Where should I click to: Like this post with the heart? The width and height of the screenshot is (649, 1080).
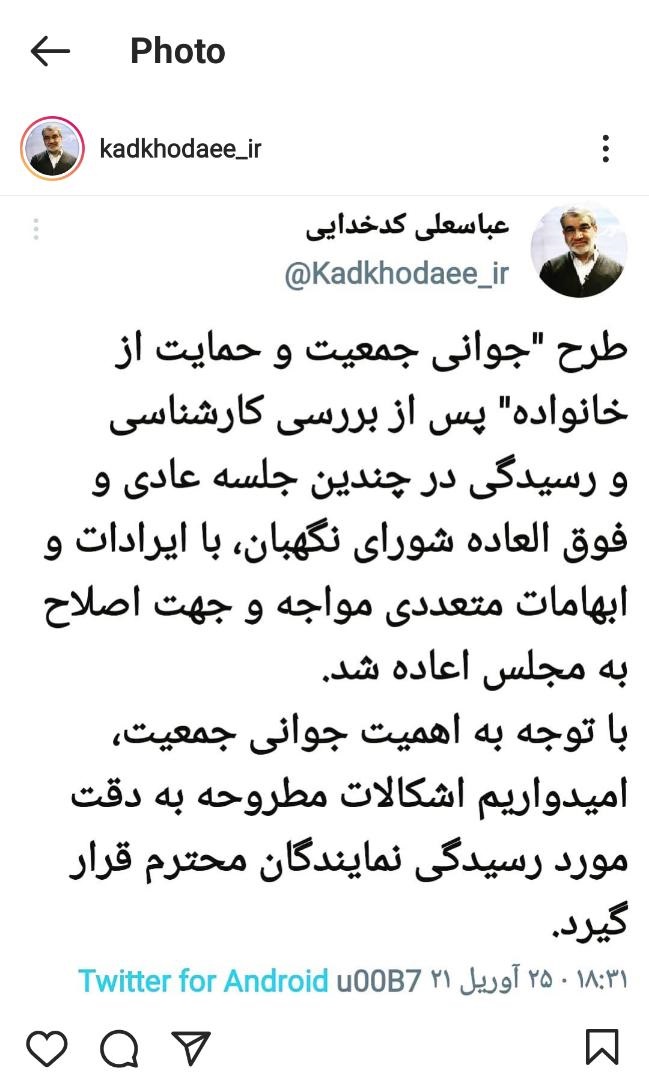[x=46, y=1047]
